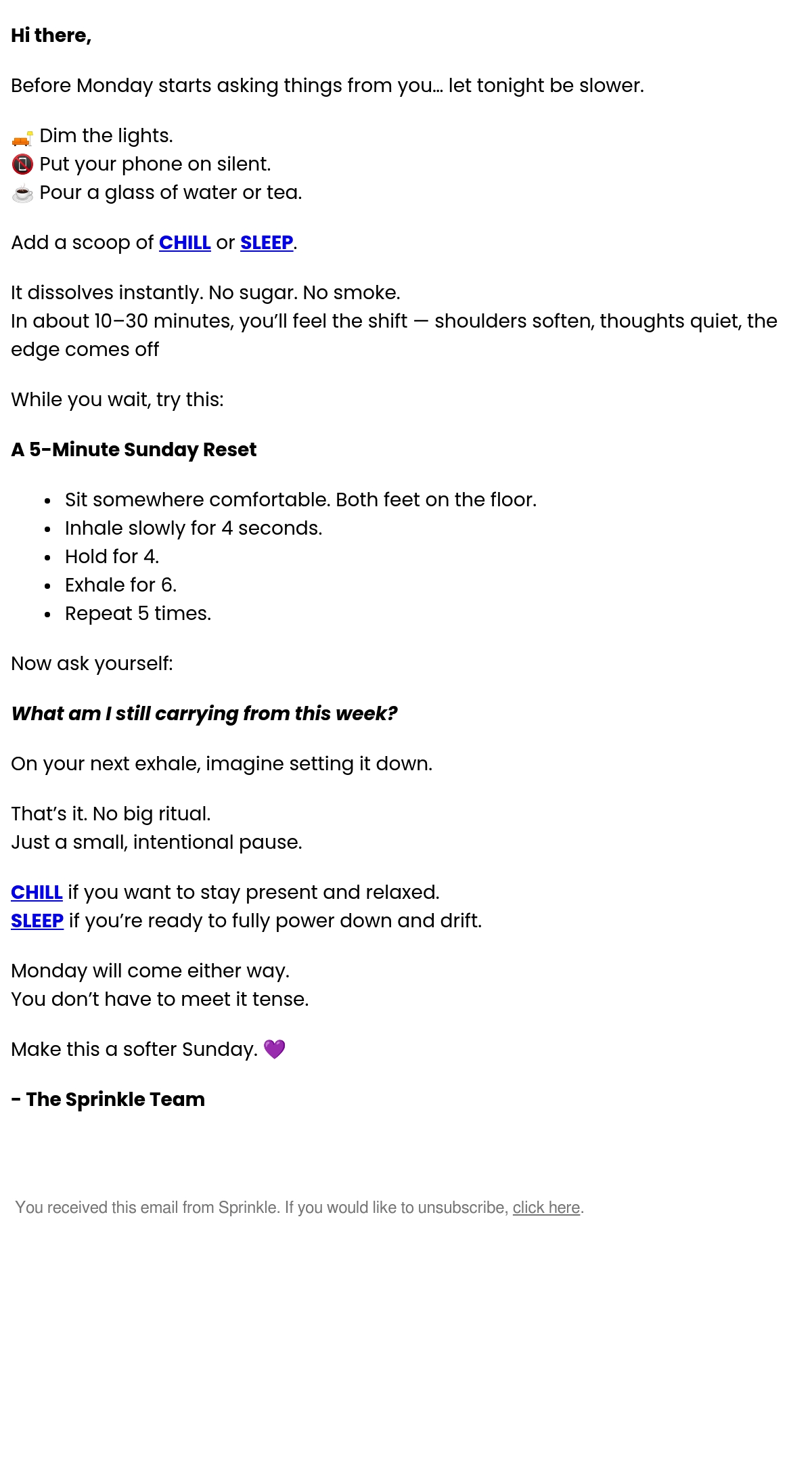Tap CHILL link before "if you want to stay present"

click(x=37, y=892)
